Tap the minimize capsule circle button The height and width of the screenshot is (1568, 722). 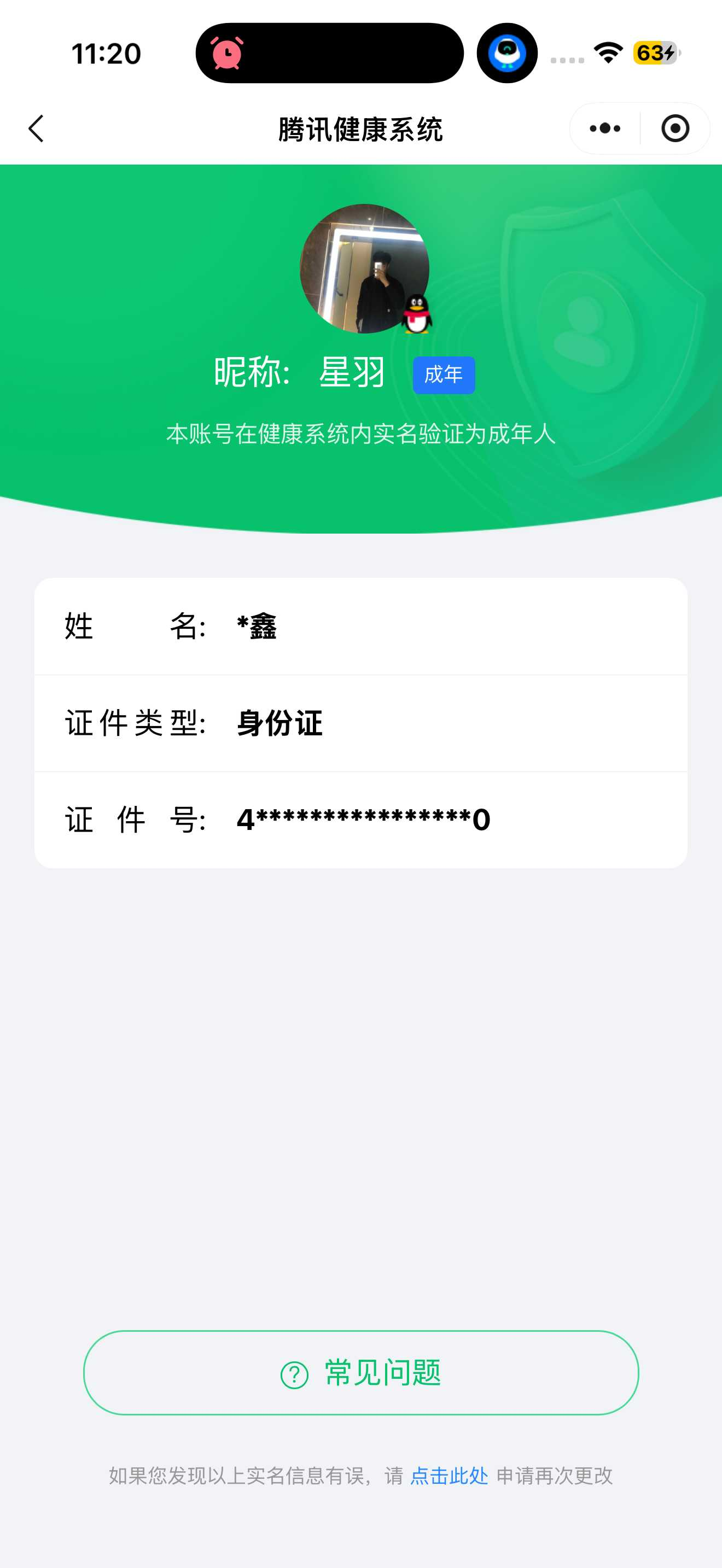tap(676, 128)
